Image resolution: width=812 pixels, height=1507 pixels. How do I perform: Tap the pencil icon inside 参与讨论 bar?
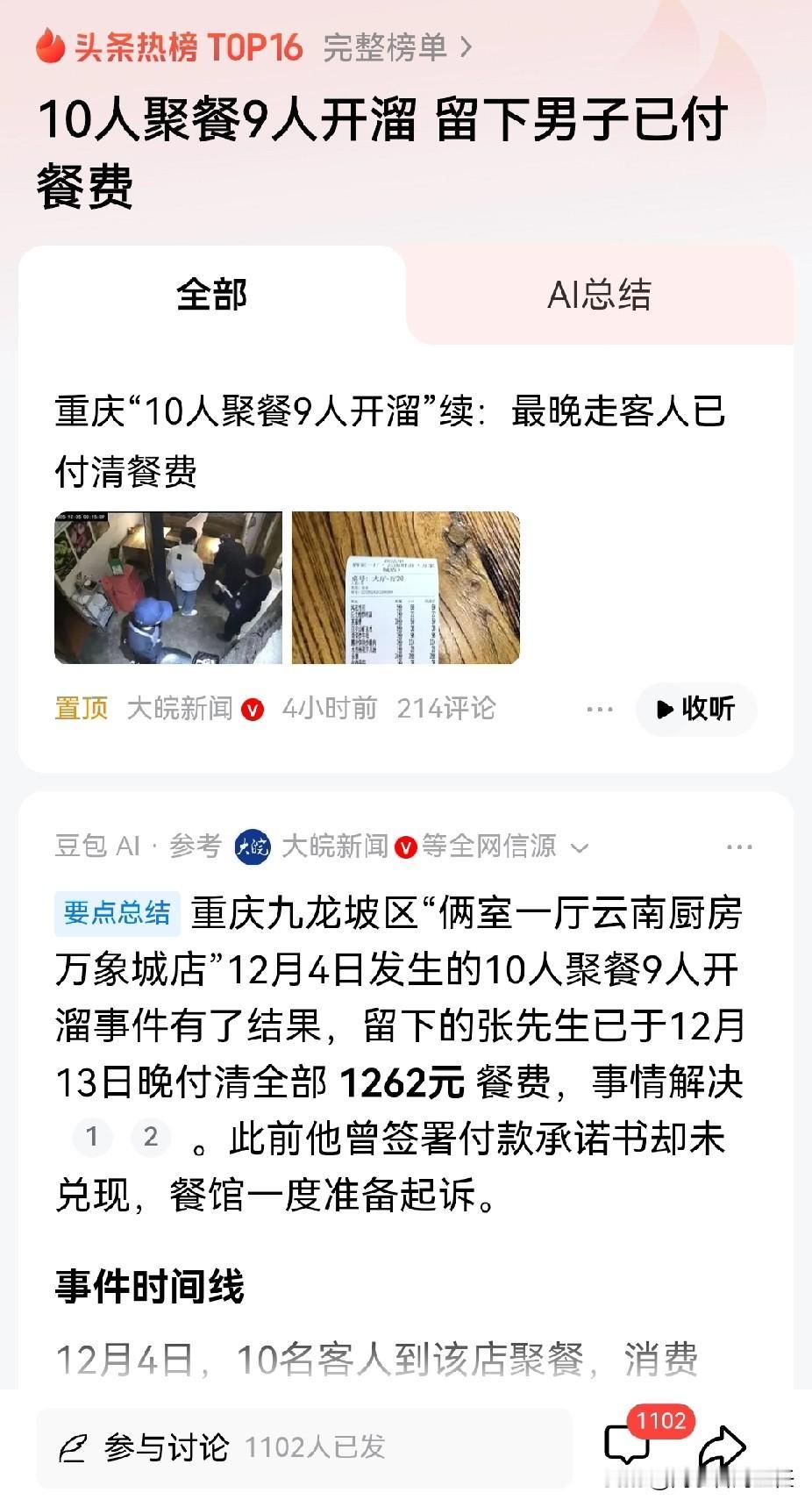75,1447
